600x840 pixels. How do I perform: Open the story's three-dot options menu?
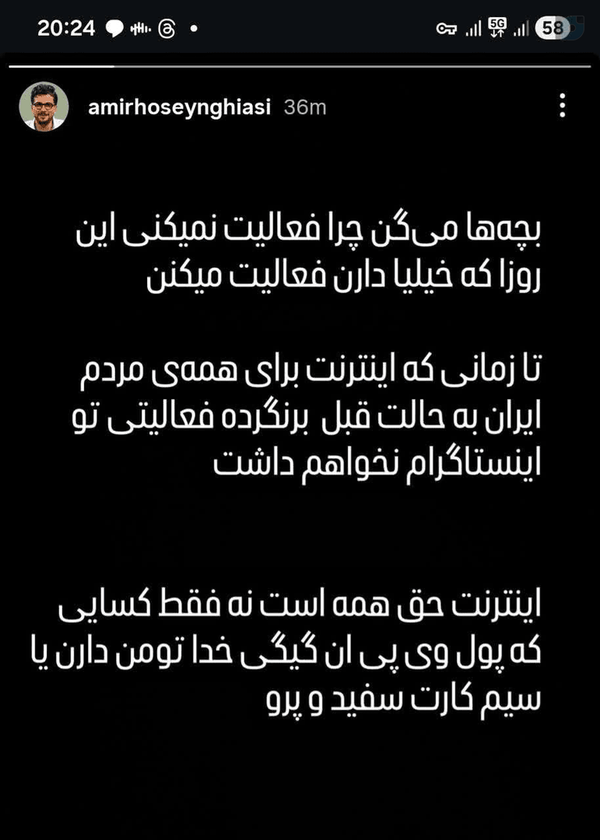tap(562, 106)
